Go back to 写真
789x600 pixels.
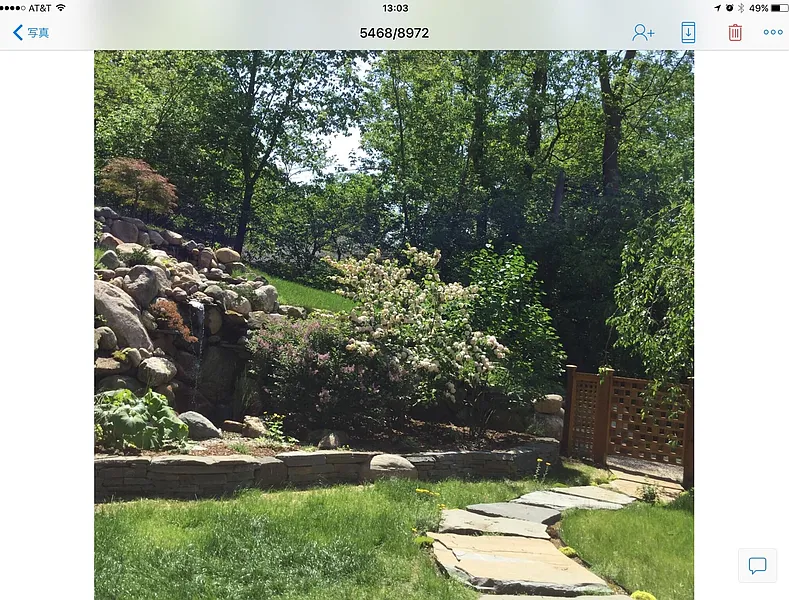30,32
